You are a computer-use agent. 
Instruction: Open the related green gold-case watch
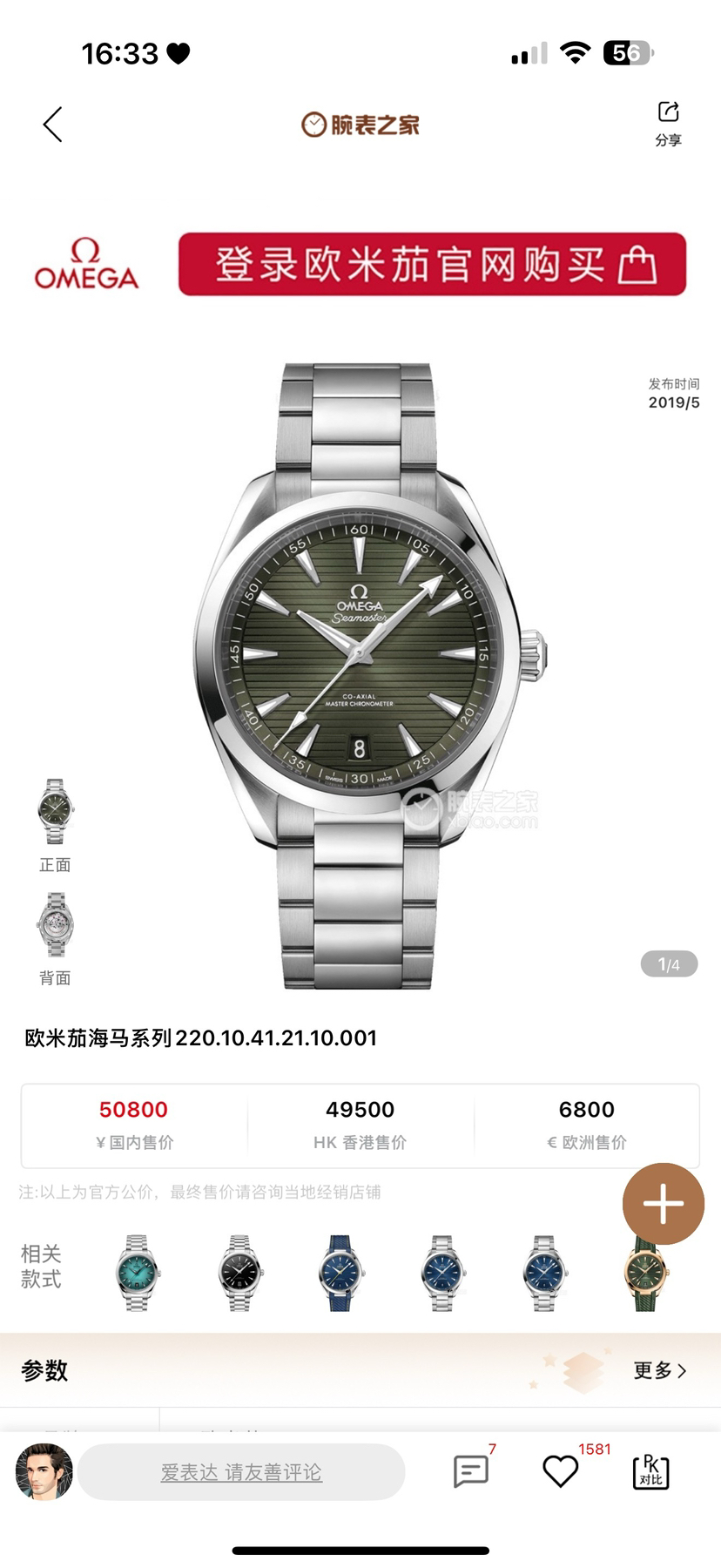647,1273
